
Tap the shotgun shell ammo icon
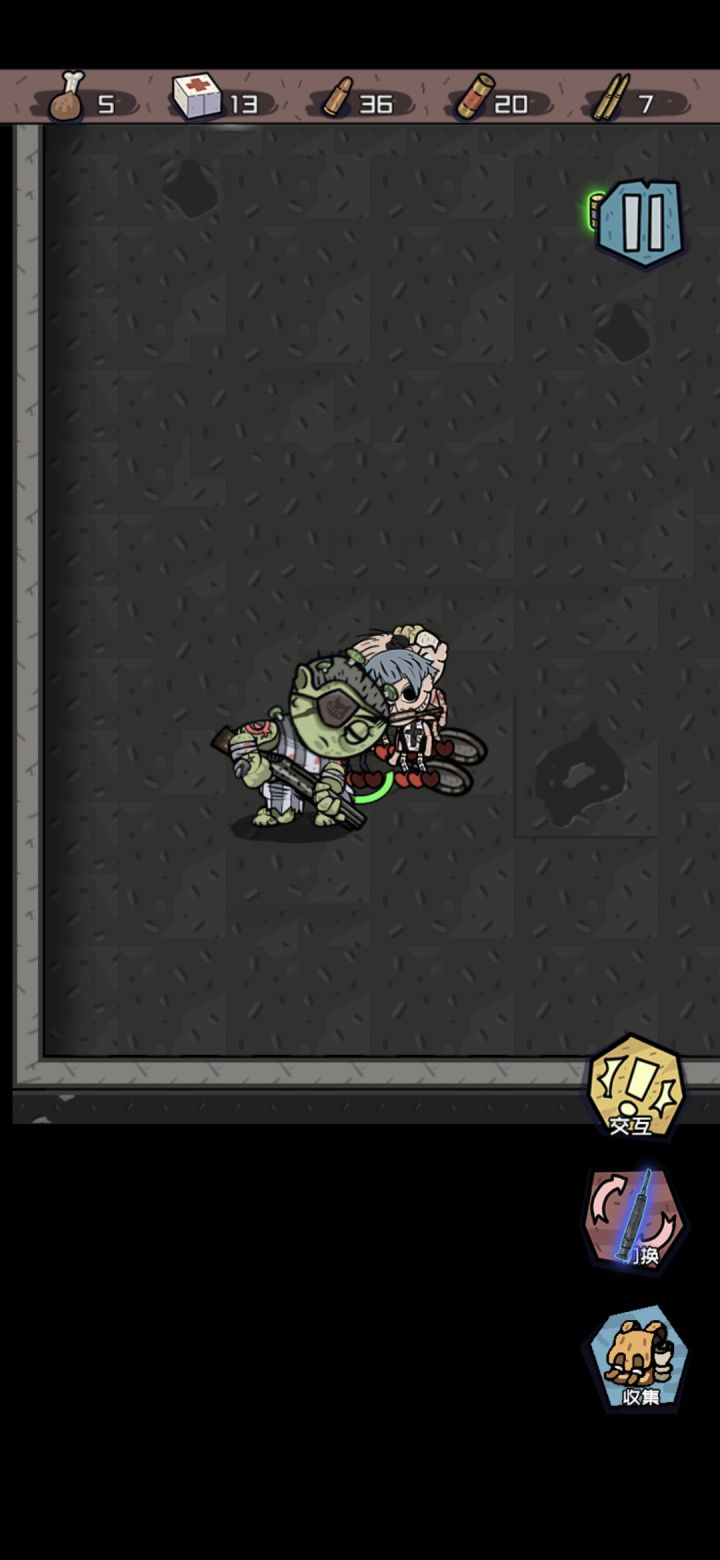pyautogui.click(x=478, y=94)
